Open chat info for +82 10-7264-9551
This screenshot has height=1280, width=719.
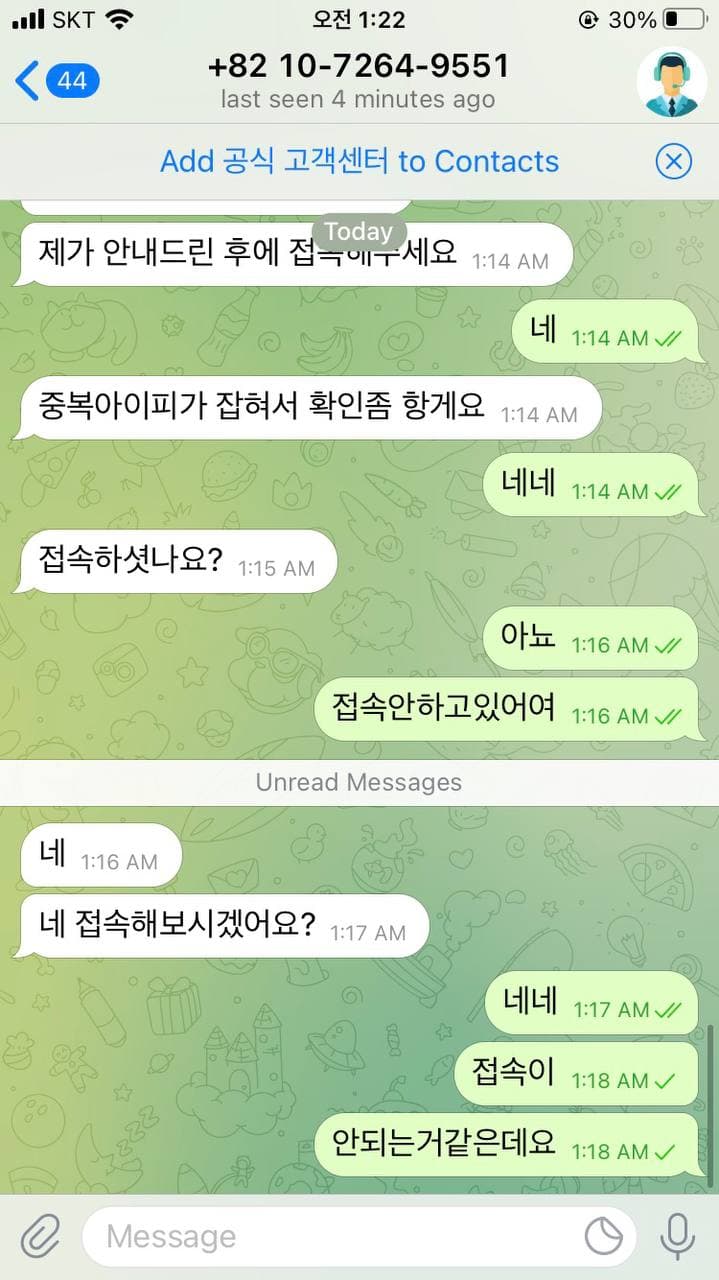(x=358, y=80)
